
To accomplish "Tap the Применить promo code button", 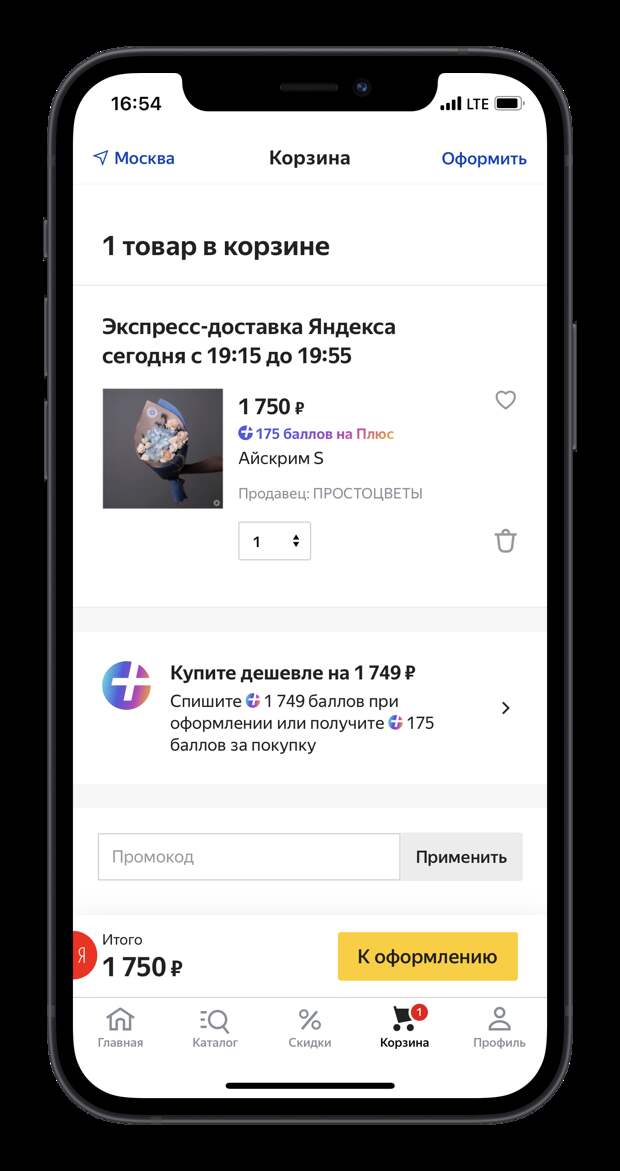I will click(461, 857).
